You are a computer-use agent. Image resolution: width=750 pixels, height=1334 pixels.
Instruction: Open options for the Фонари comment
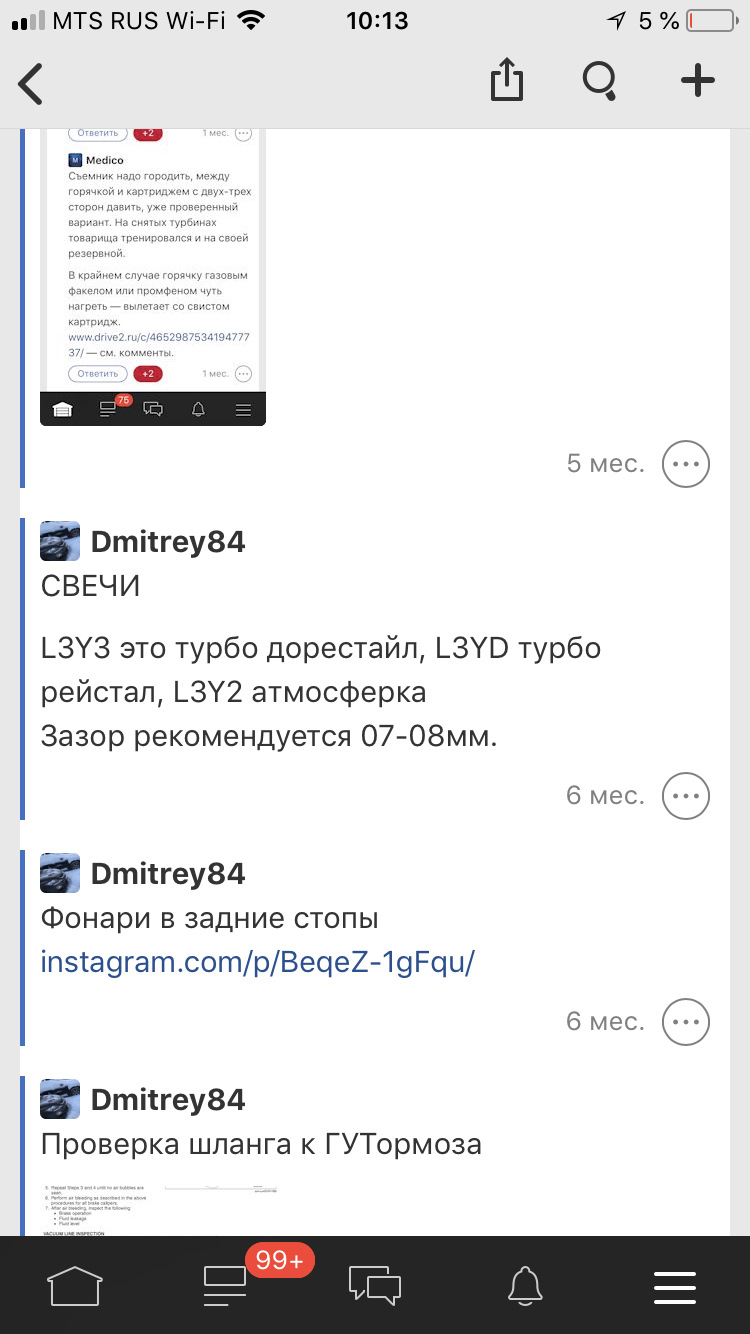[x=686, y=1022]
